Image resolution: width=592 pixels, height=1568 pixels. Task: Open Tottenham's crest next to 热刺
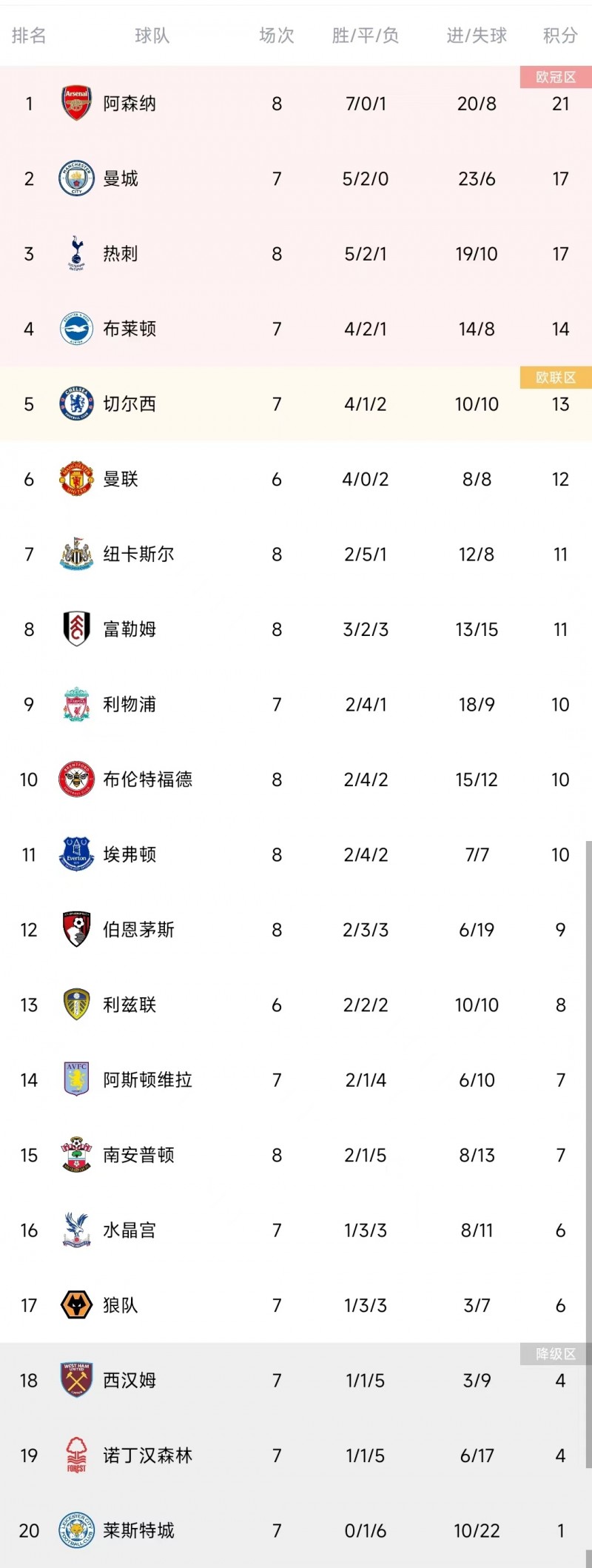click(x=75, y=254)
